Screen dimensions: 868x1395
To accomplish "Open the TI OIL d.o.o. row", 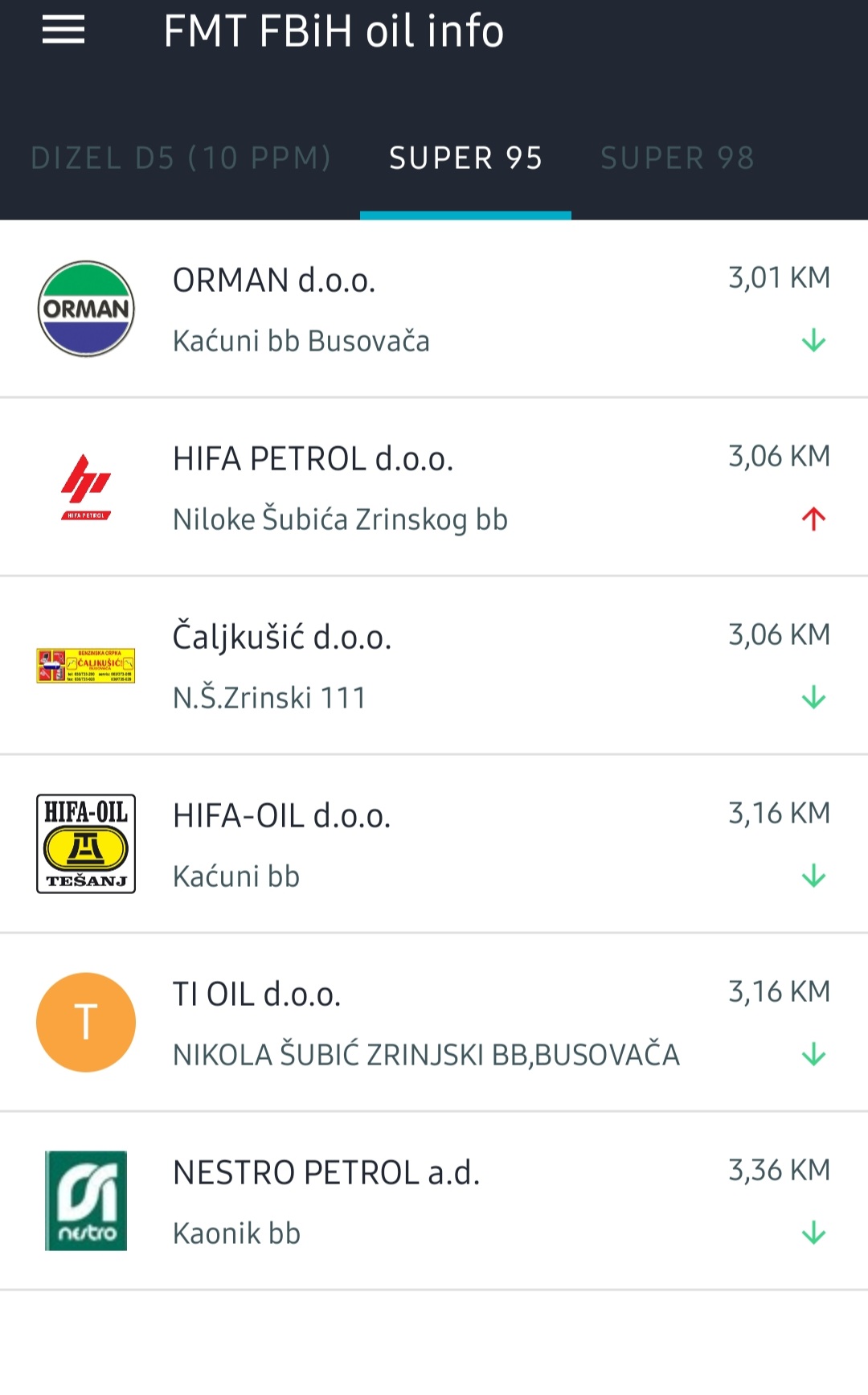I will [x=434, y=1023].
